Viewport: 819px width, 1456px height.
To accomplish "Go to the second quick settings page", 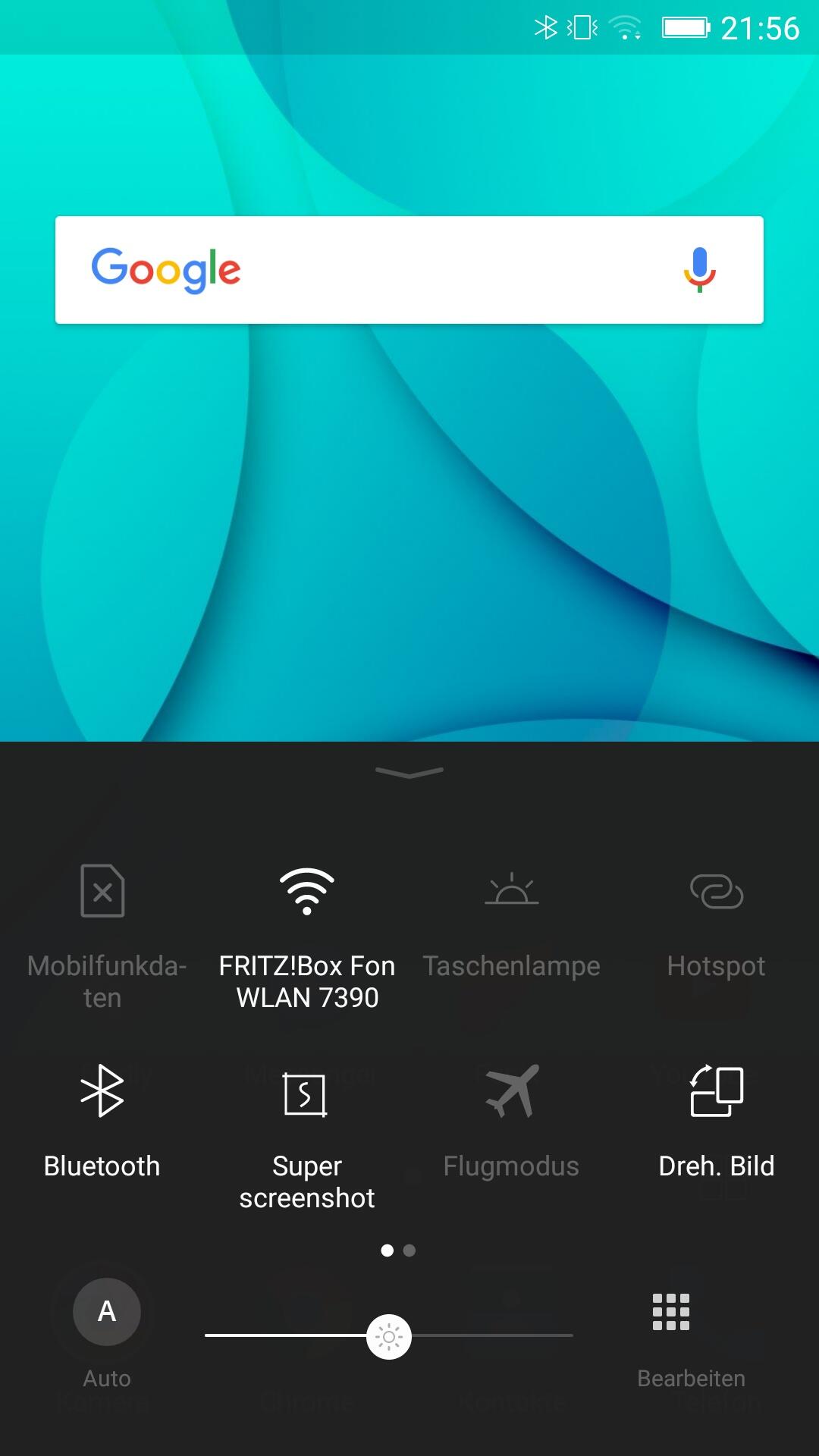I will tap(409, 1250).
